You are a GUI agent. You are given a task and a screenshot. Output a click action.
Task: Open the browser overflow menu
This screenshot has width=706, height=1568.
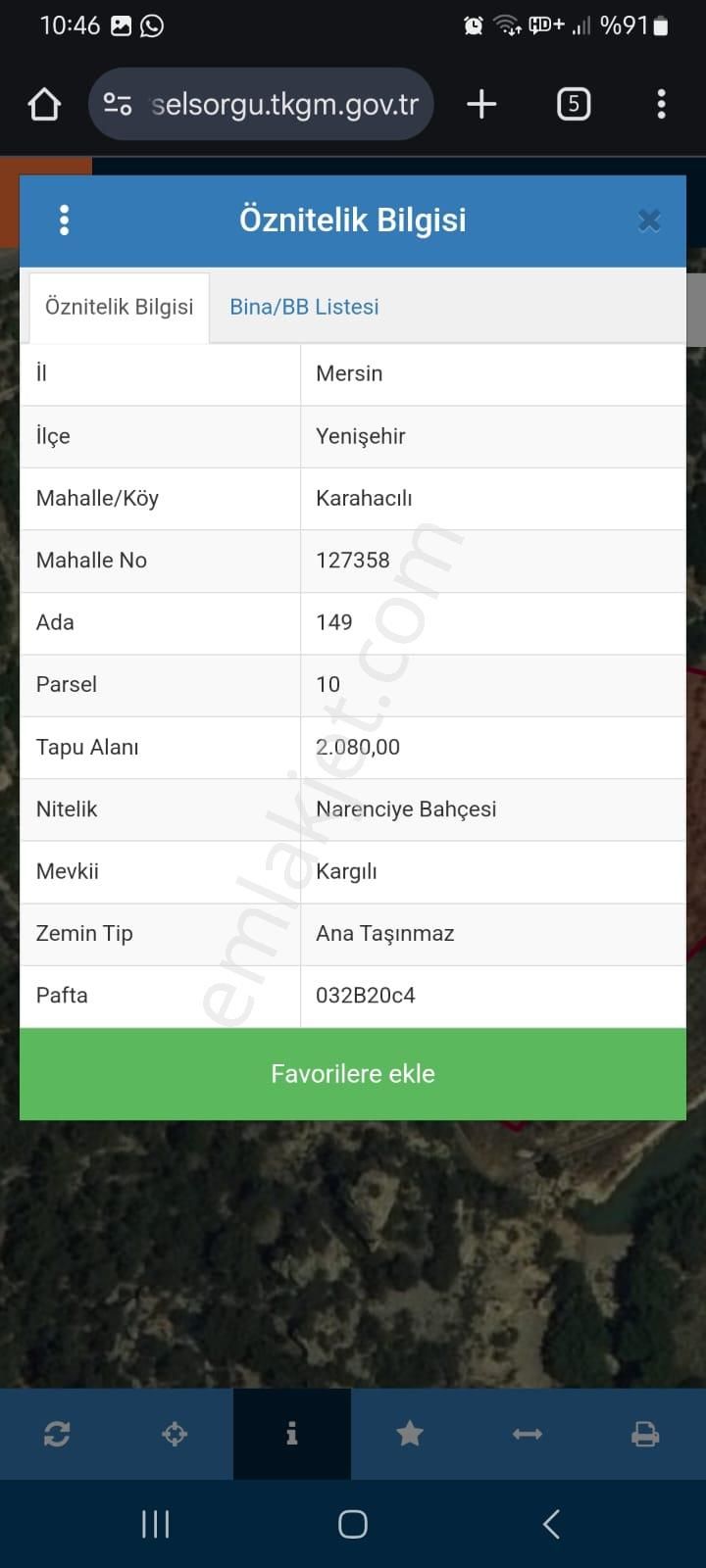[662, 104]
